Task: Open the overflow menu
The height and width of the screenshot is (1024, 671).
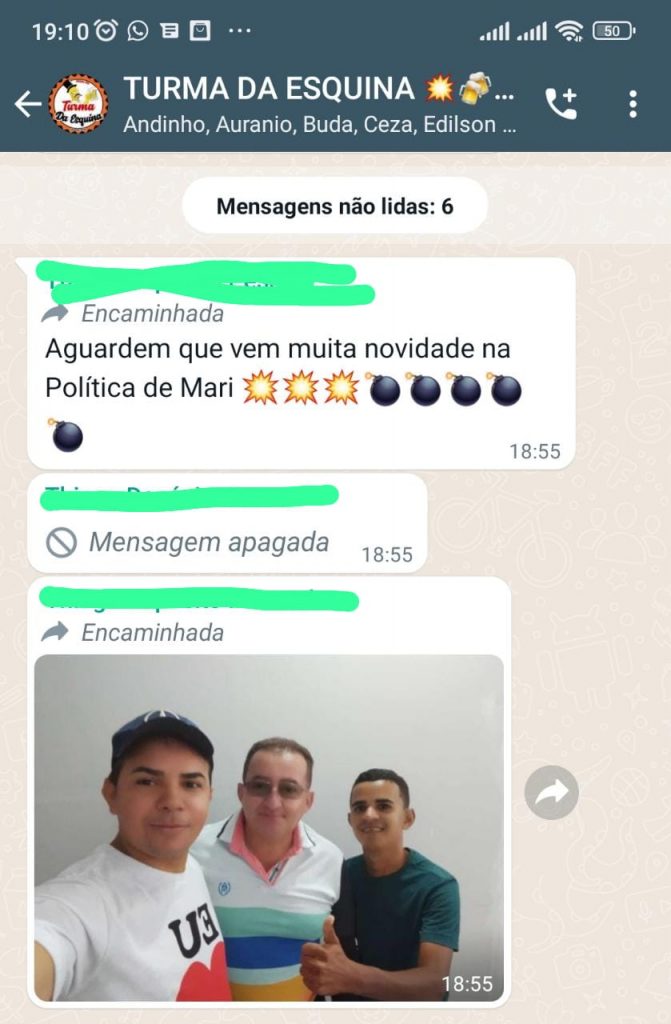Action: (633, 103)
